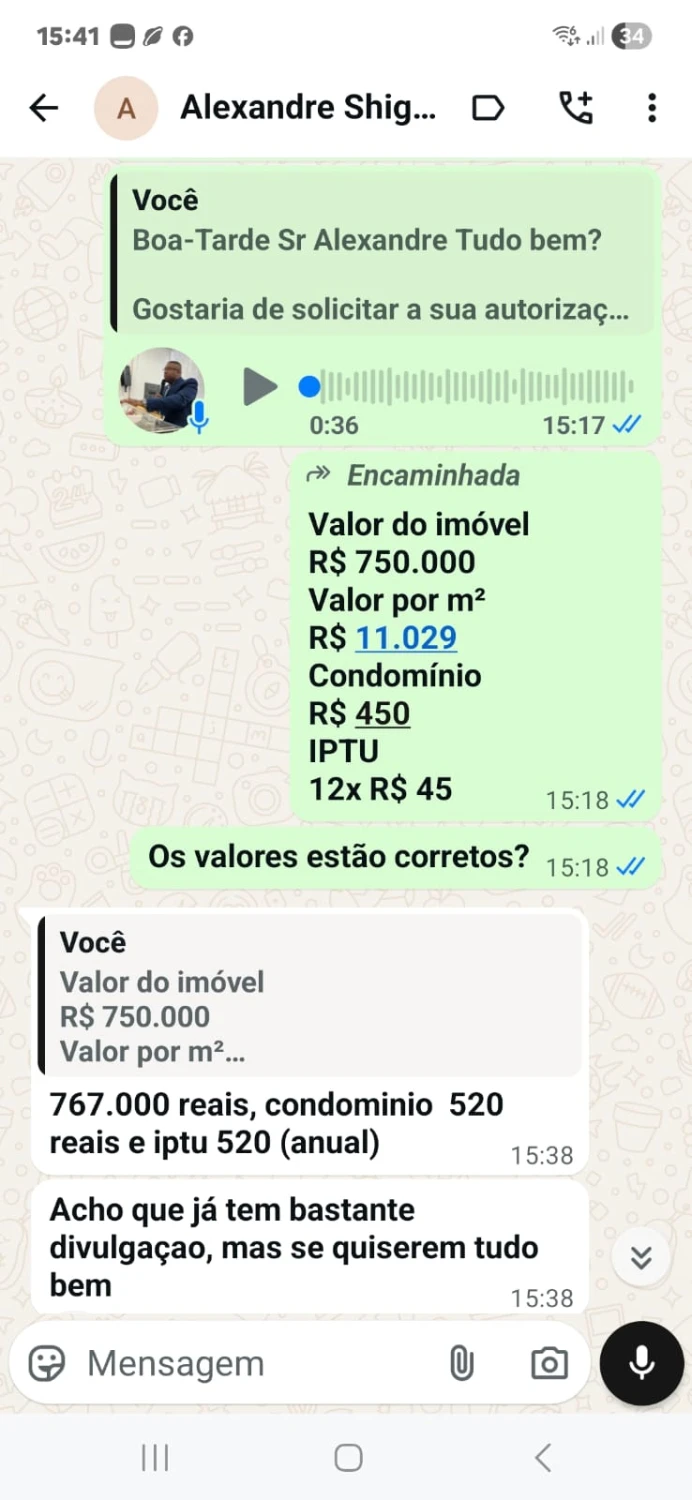Open Alexandre Shig... contact info
The width and height of the screenshot is (692, 1500).
tap(307, 108)
